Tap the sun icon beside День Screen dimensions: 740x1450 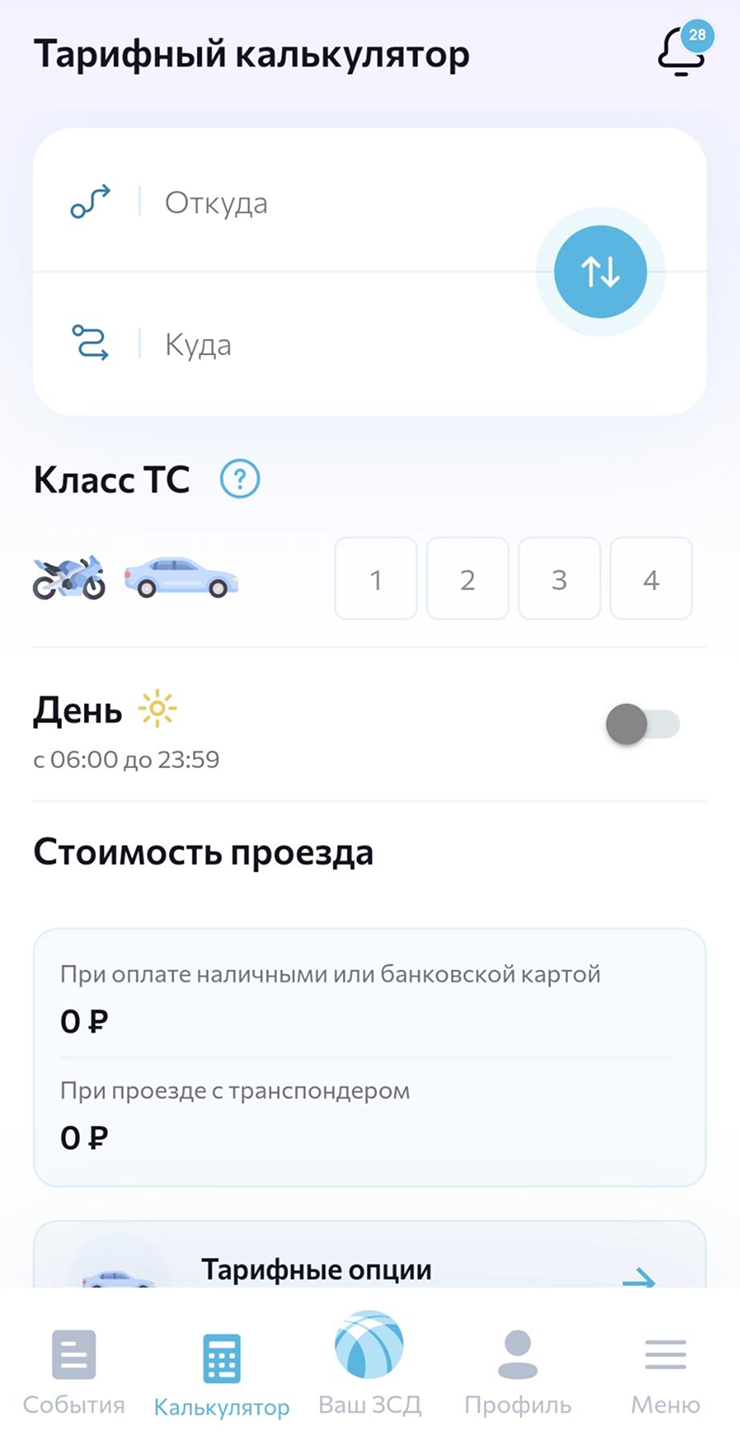click(156, 708)
